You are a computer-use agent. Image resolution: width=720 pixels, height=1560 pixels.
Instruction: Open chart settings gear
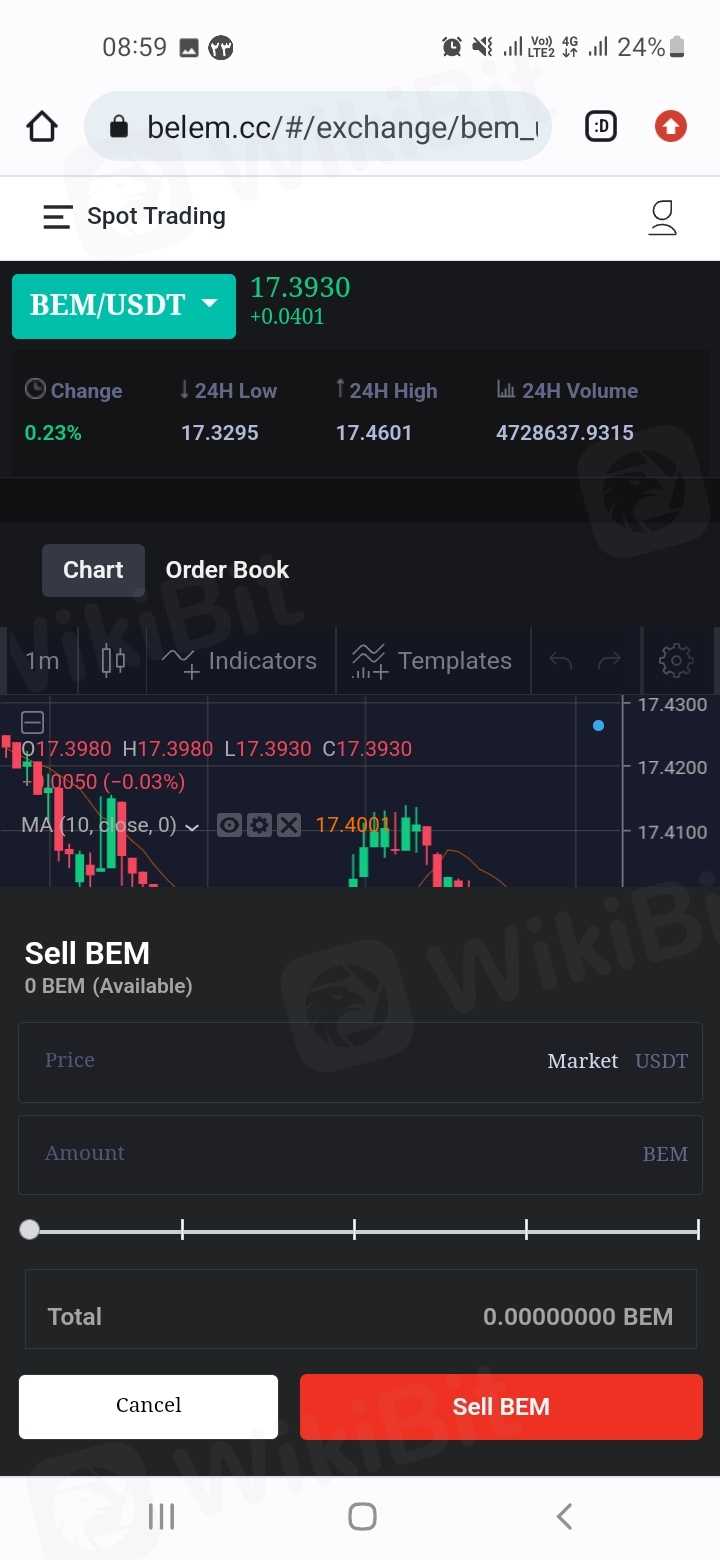click(676, 661)
